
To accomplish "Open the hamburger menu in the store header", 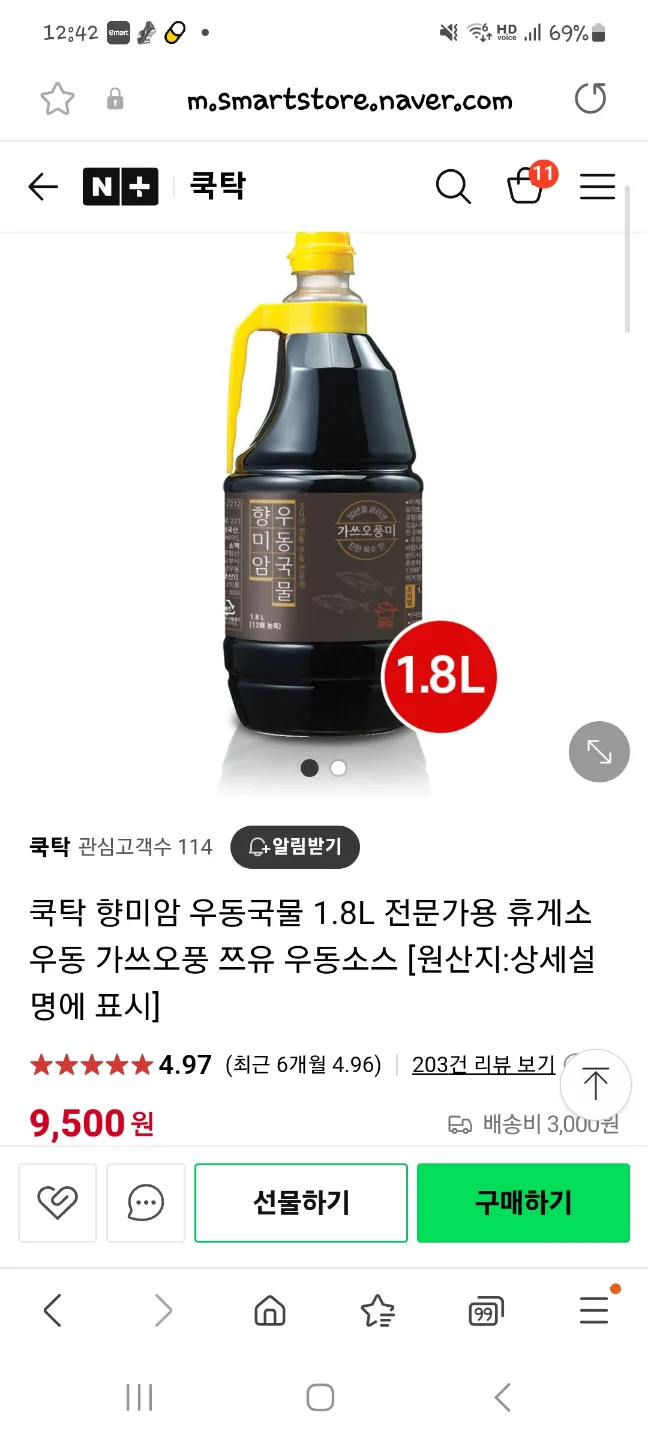I will click(597, 187).
